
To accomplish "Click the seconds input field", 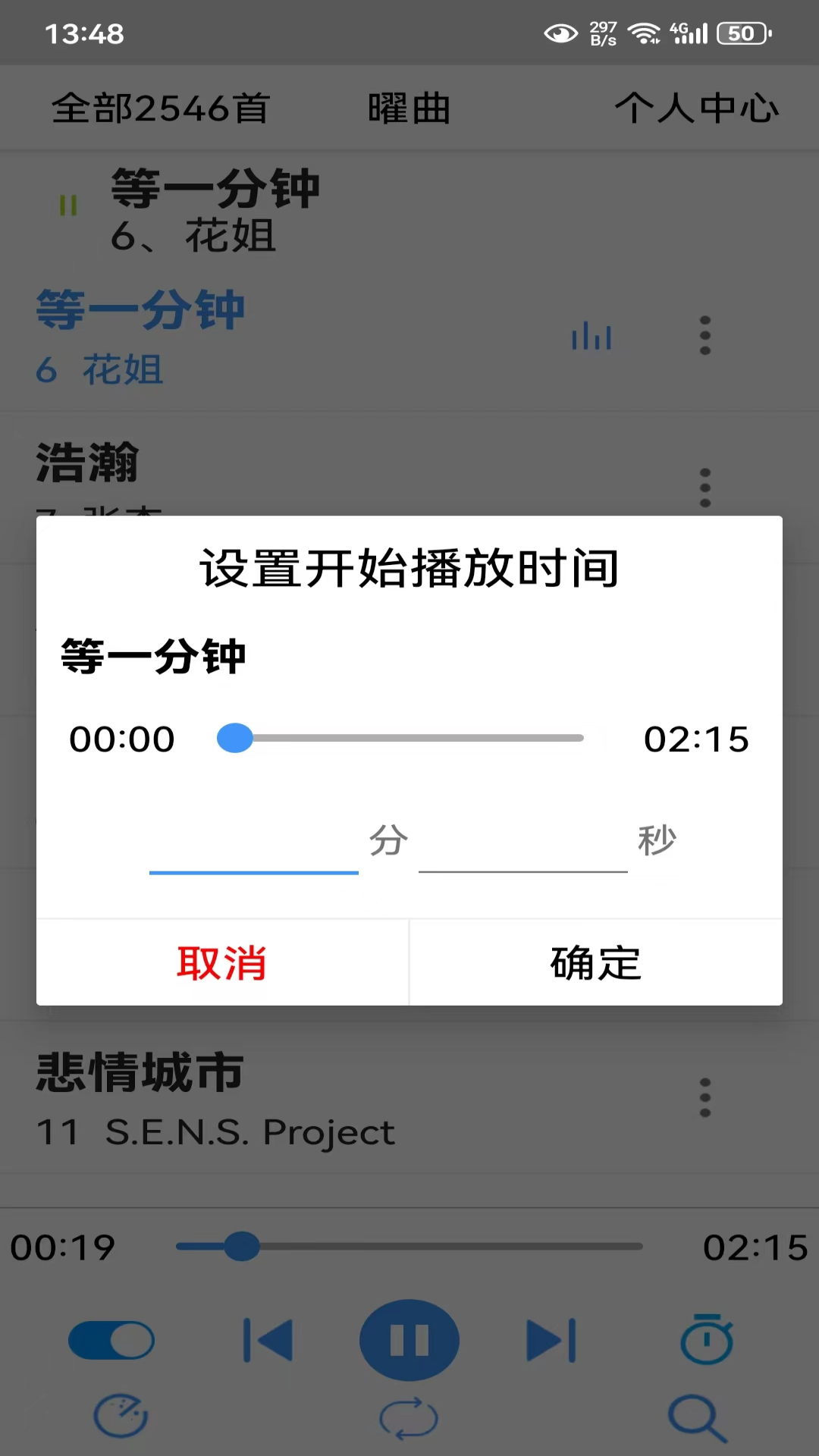I will tap(523, 857).
